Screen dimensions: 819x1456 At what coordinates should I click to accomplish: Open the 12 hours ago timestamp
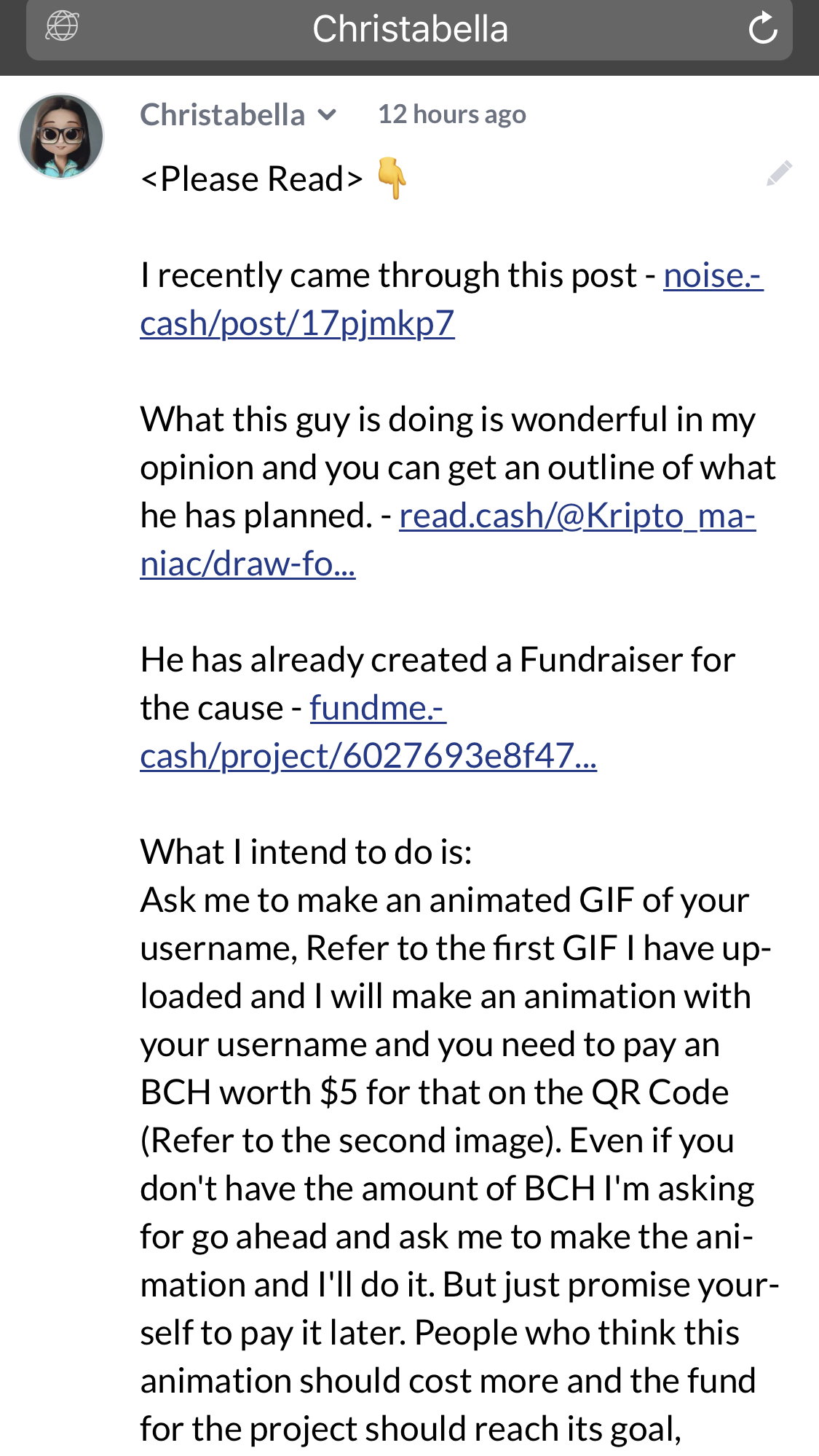click(x=452, y=114)
